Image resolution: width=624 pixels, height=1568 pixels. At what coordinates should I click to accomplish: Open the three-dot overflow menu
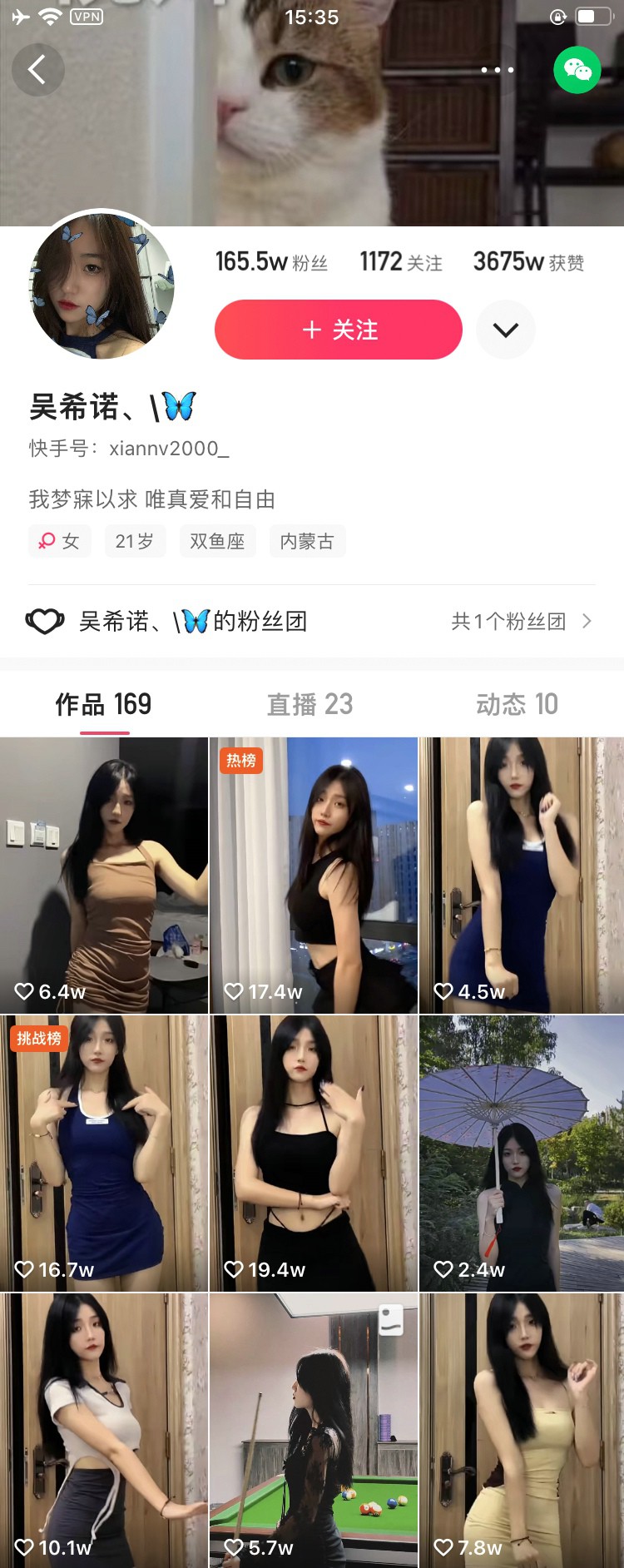(497, 70)
